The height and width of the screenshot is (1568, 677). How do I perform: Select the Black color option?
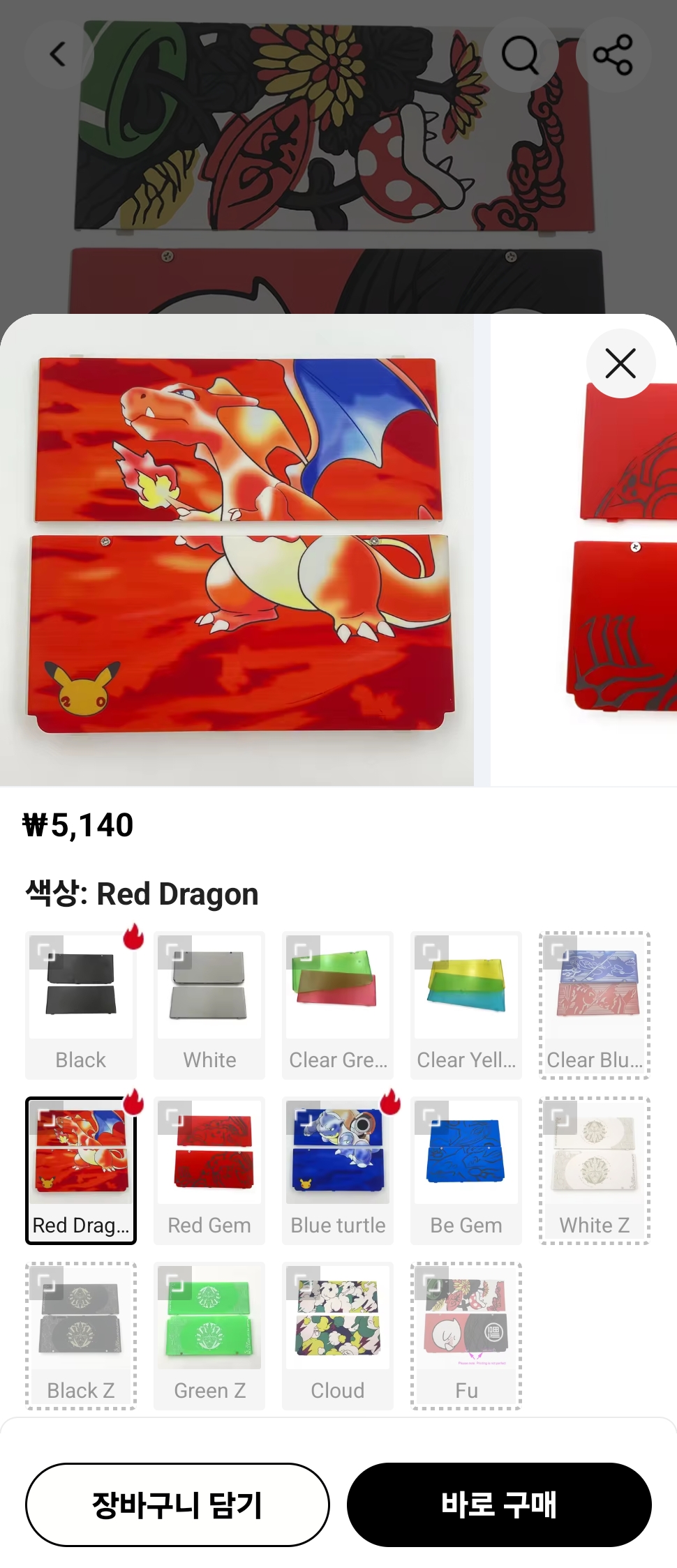coord(81,1005)
